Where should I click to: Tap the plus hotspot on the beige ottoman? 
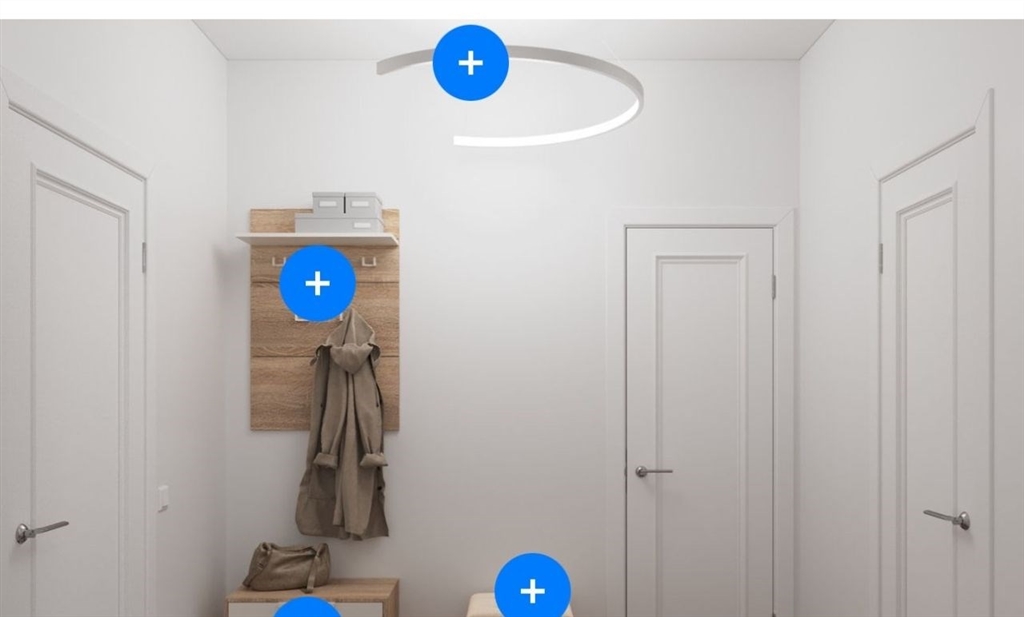coord(532,590)
